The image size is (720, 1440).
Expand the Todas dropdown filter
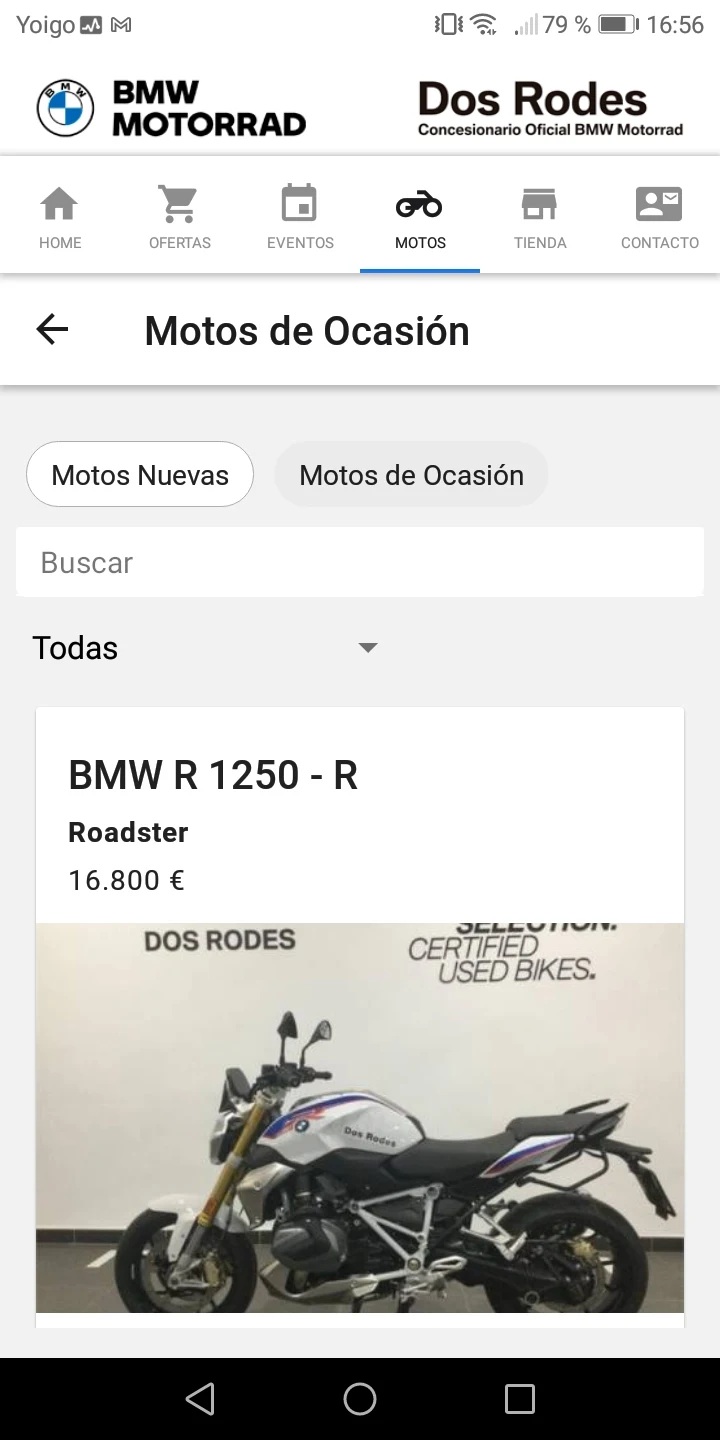click(x=205, y=648)
